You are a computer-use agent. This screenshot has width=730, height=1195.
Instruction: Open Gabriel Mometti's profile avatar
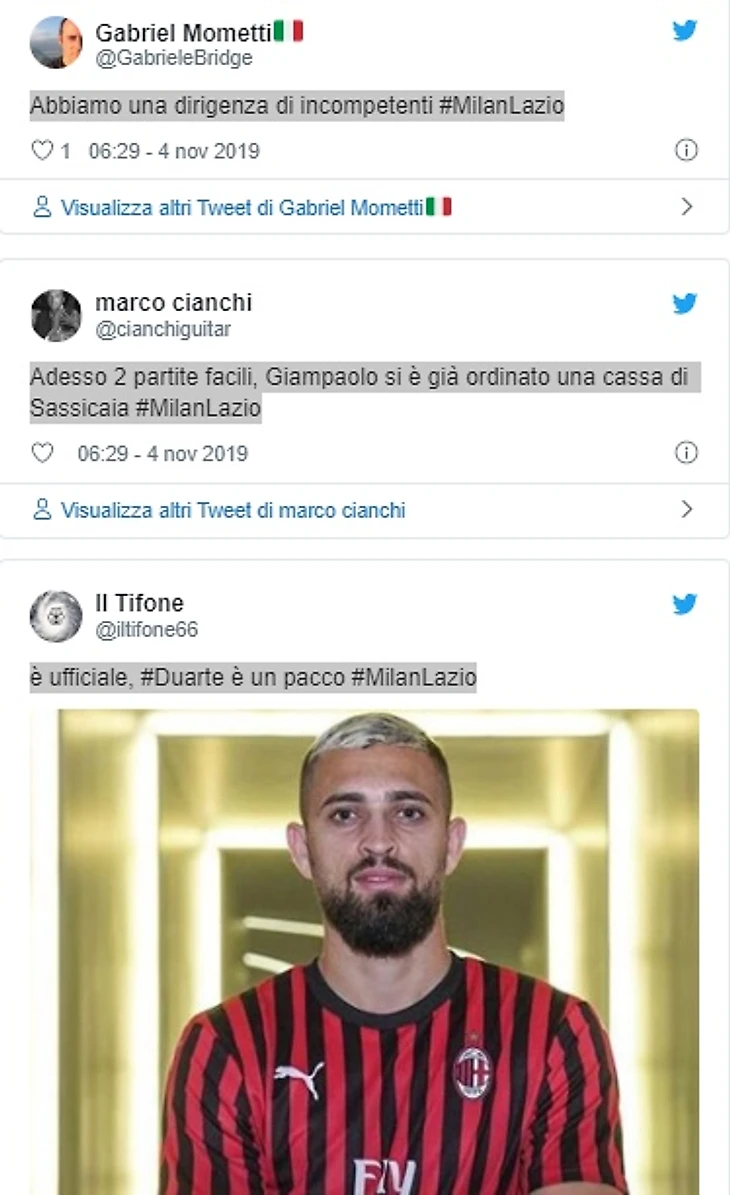pos(56,42)
